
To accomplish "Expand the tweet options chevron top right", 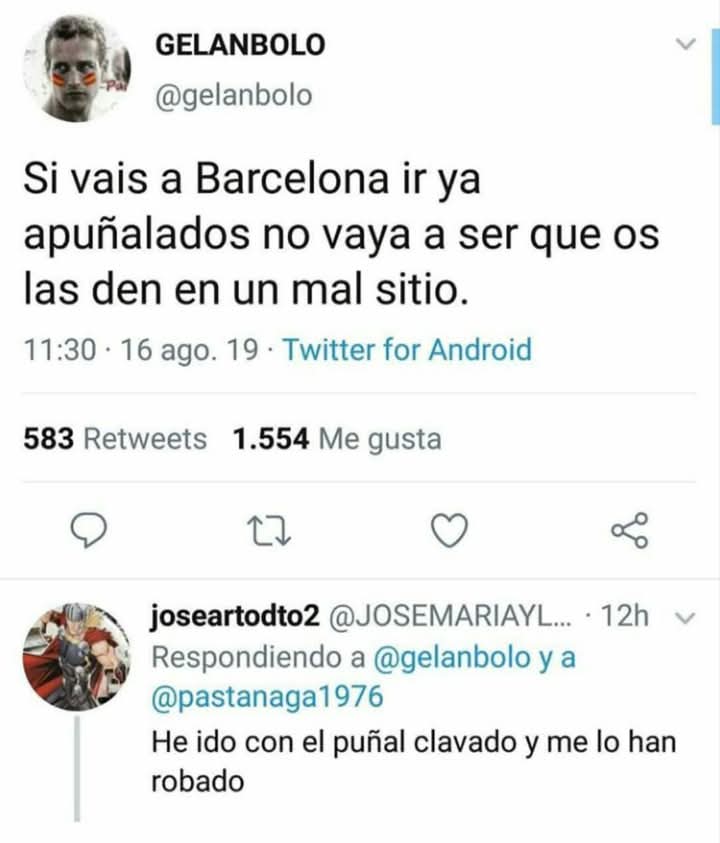I will coord(684,43).
